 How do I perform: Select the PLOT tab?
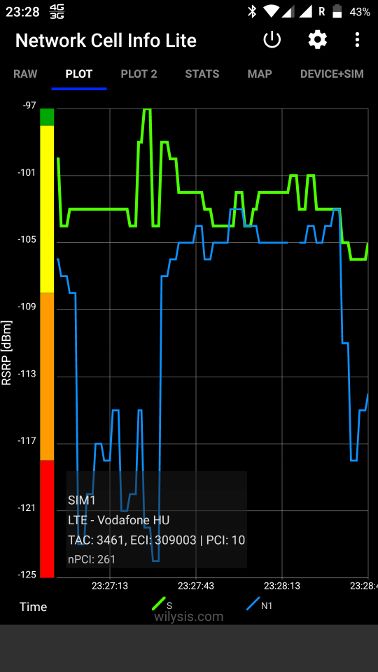[79, 74]
